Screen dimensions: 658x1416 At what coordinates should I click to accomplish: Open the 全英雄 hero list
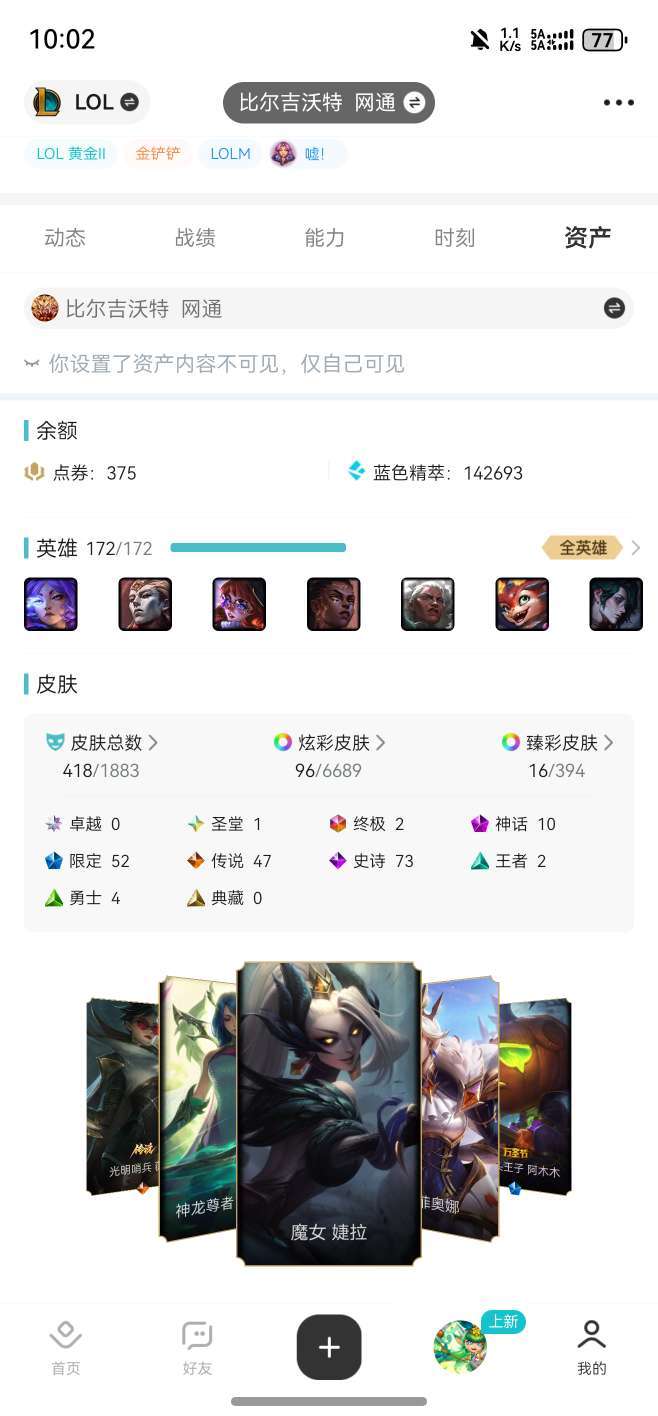coord(590,548)
